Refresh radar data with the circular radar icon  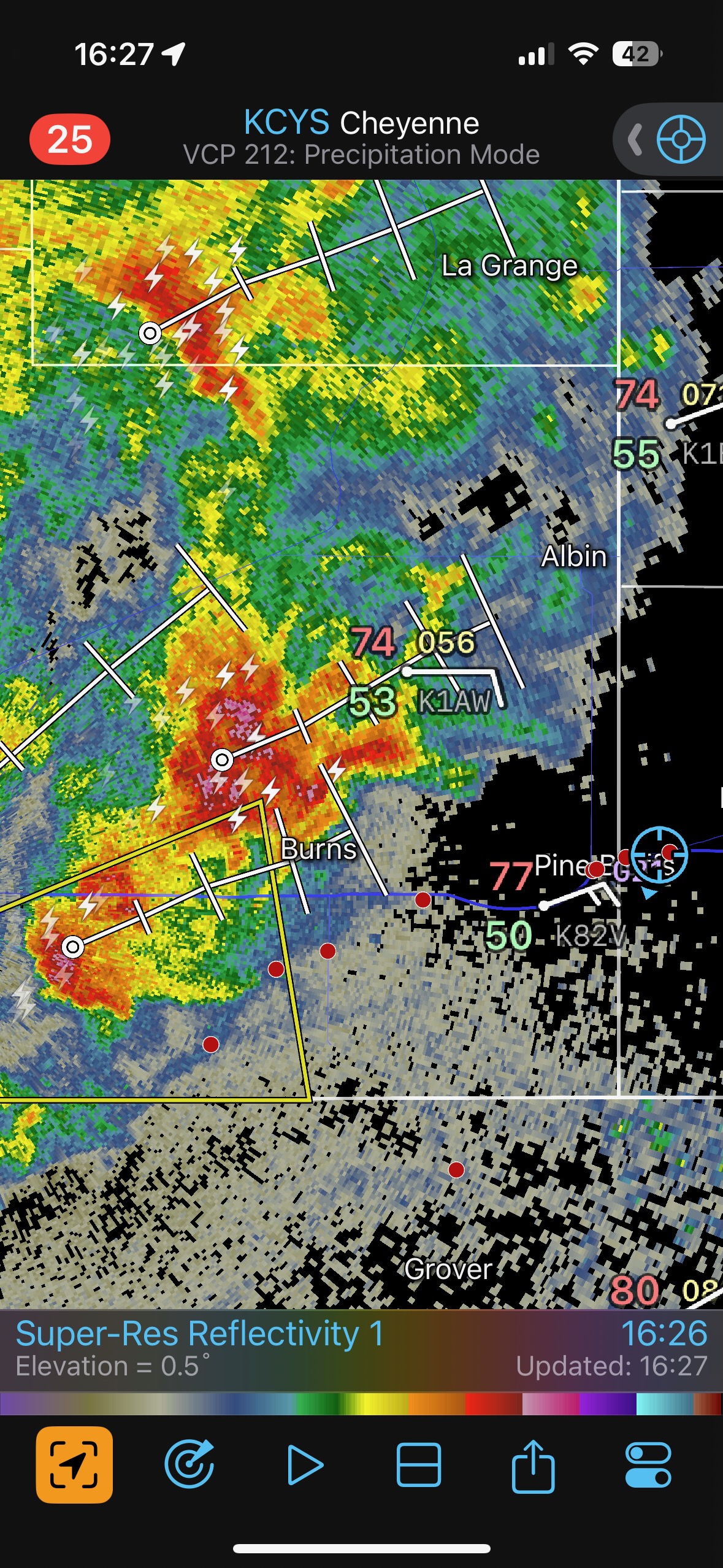pos(189,1464)
